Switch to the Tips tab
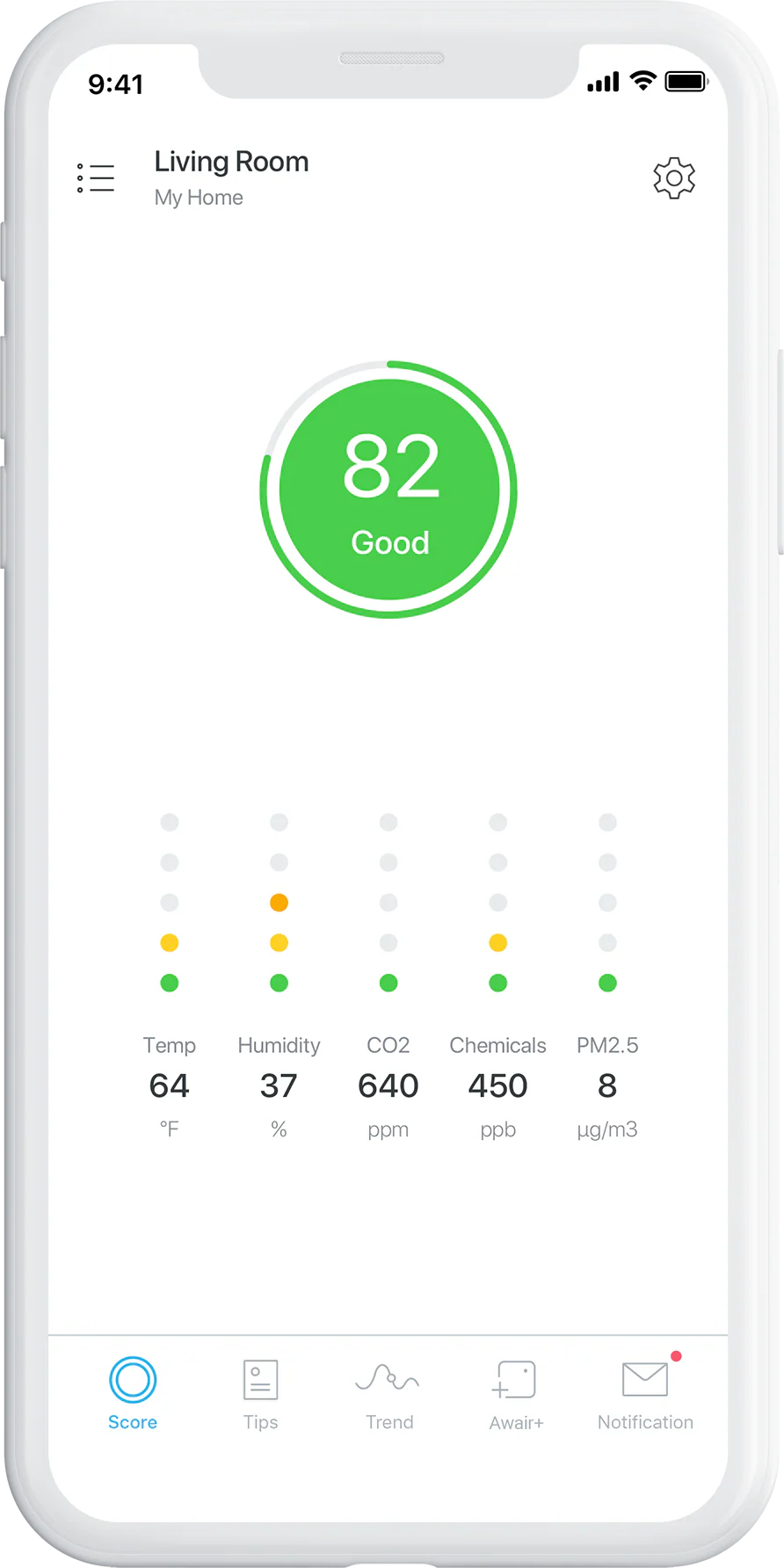784x1568 pixels. 260,1394
